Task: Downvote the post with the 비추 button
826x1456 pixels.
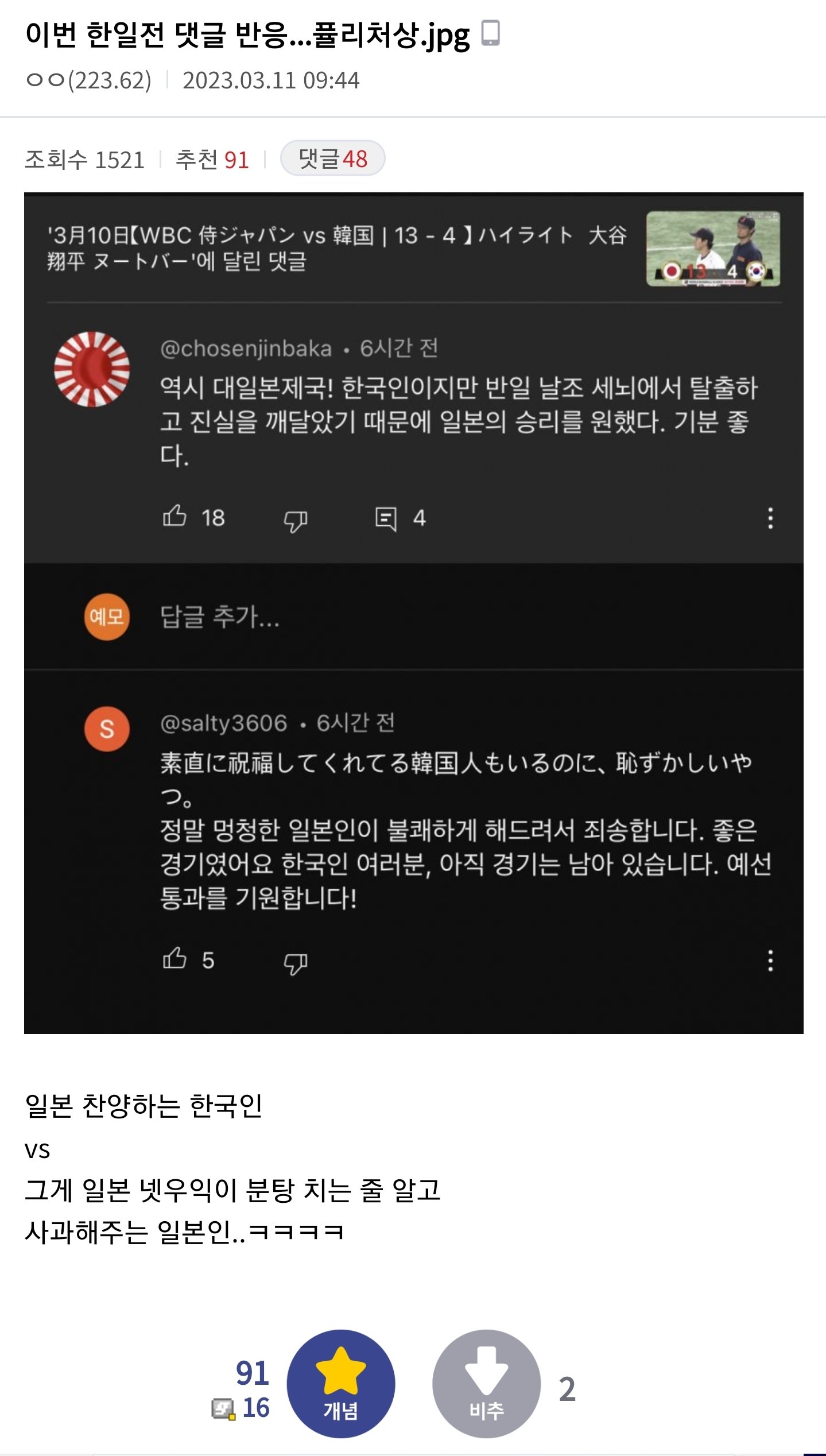Action: [x=486, y=1384]
